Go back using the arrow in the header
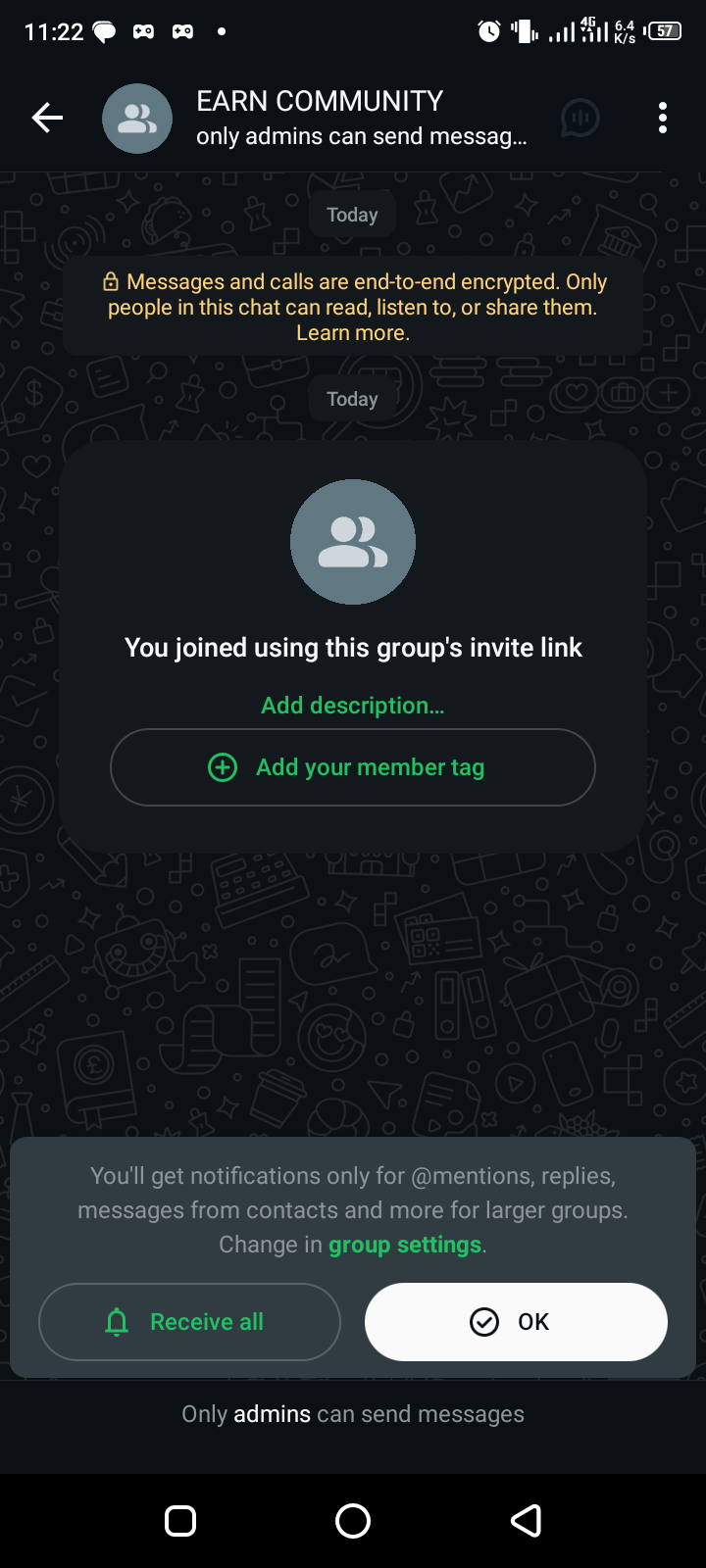The image size is (706, 1568). (x=47, y=119)
